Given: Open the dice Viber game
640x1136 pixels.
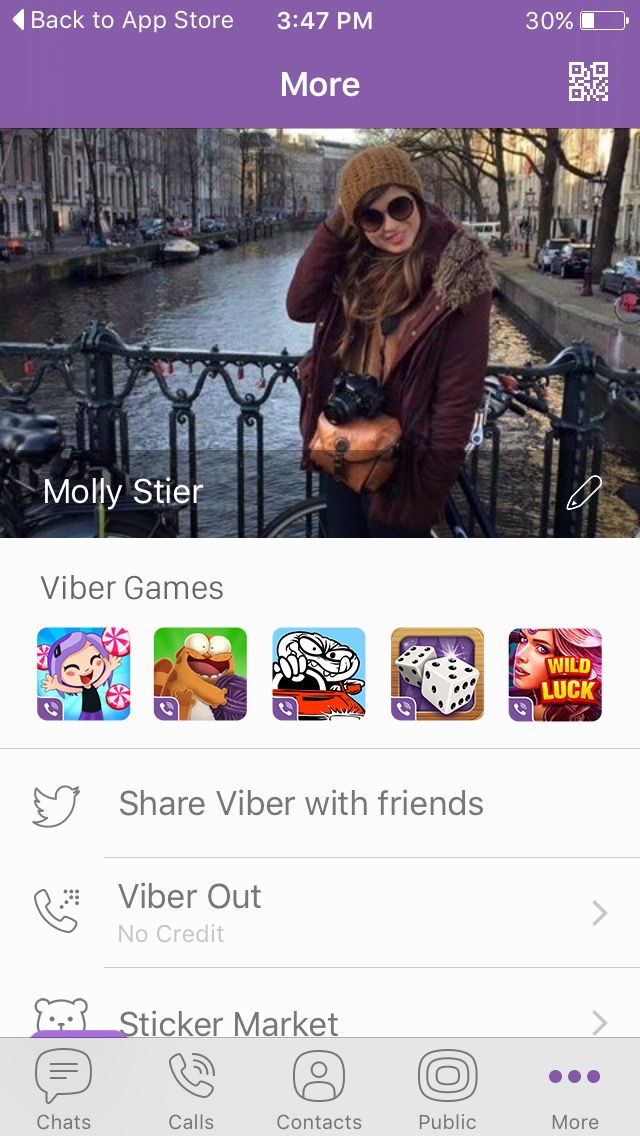Looking at the screenshot, I should 437,674.
